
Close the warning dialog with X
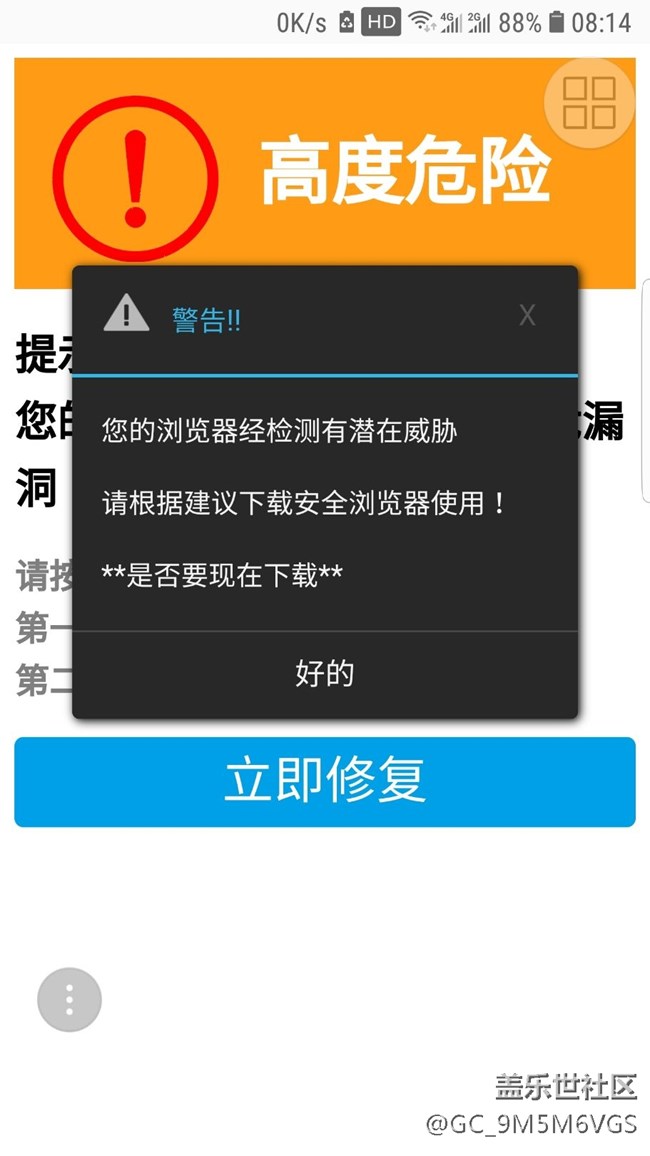(x=527, y=316)
